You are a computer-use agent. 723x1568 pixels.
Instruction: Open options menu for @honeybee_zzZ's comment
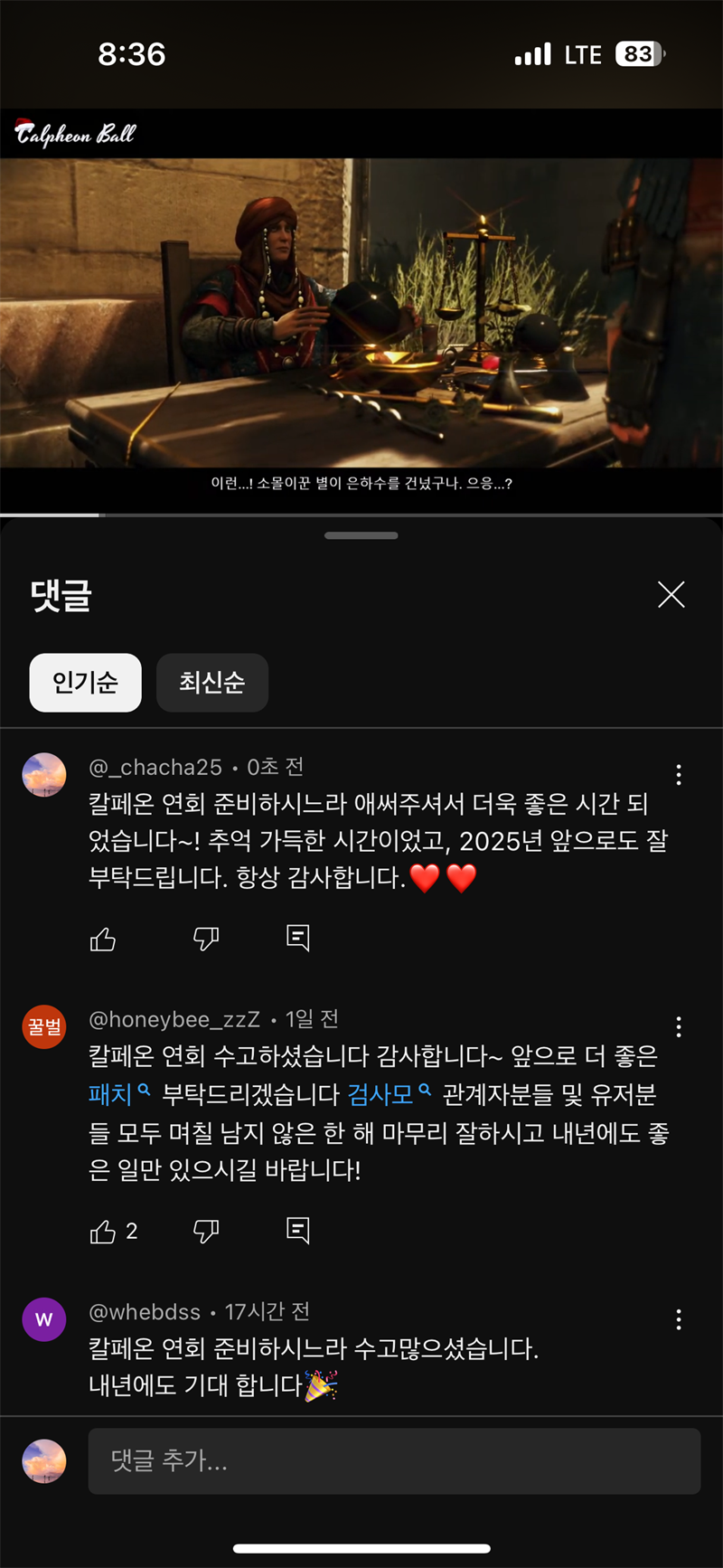point(678,1027)
